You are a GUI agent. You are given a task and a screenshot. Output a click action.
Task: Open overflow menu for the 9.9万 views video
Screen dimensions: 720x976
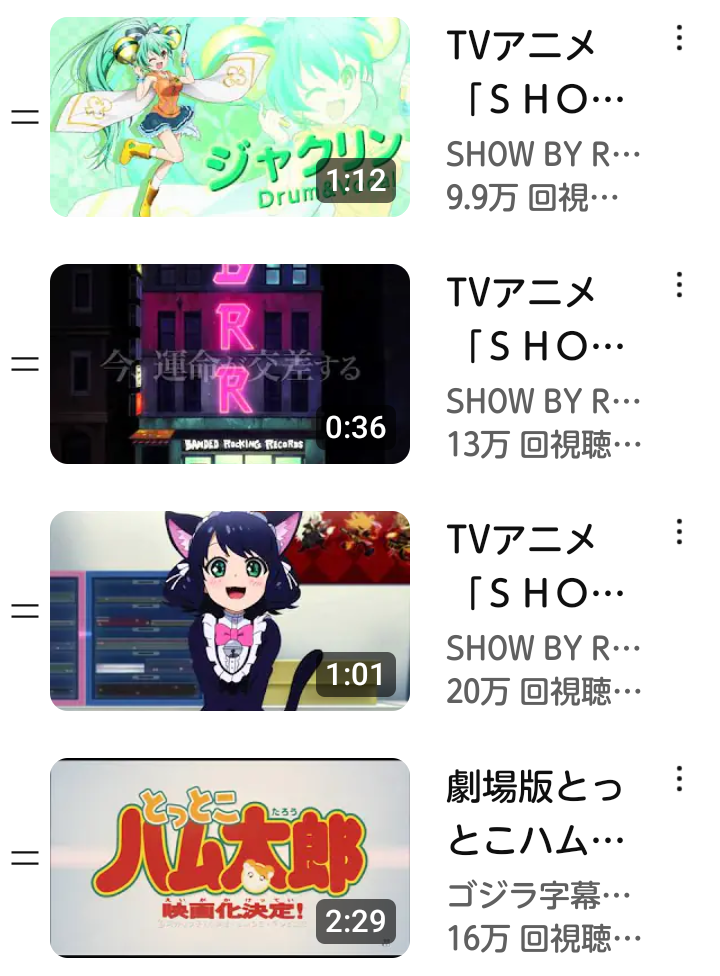(679, 39)
